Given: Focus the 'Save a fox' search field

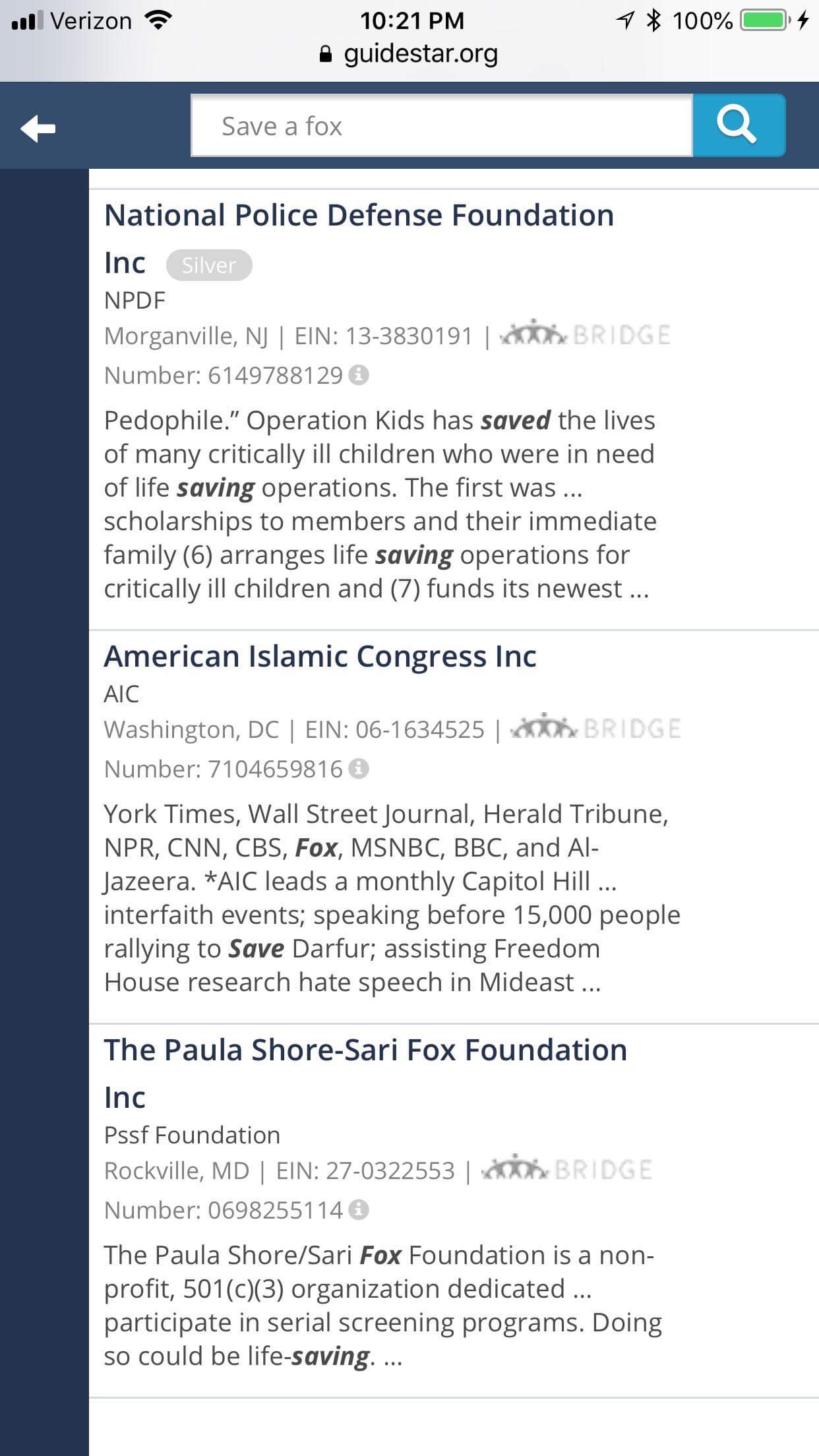Looking at the screenshot, I should click(442, 126).
